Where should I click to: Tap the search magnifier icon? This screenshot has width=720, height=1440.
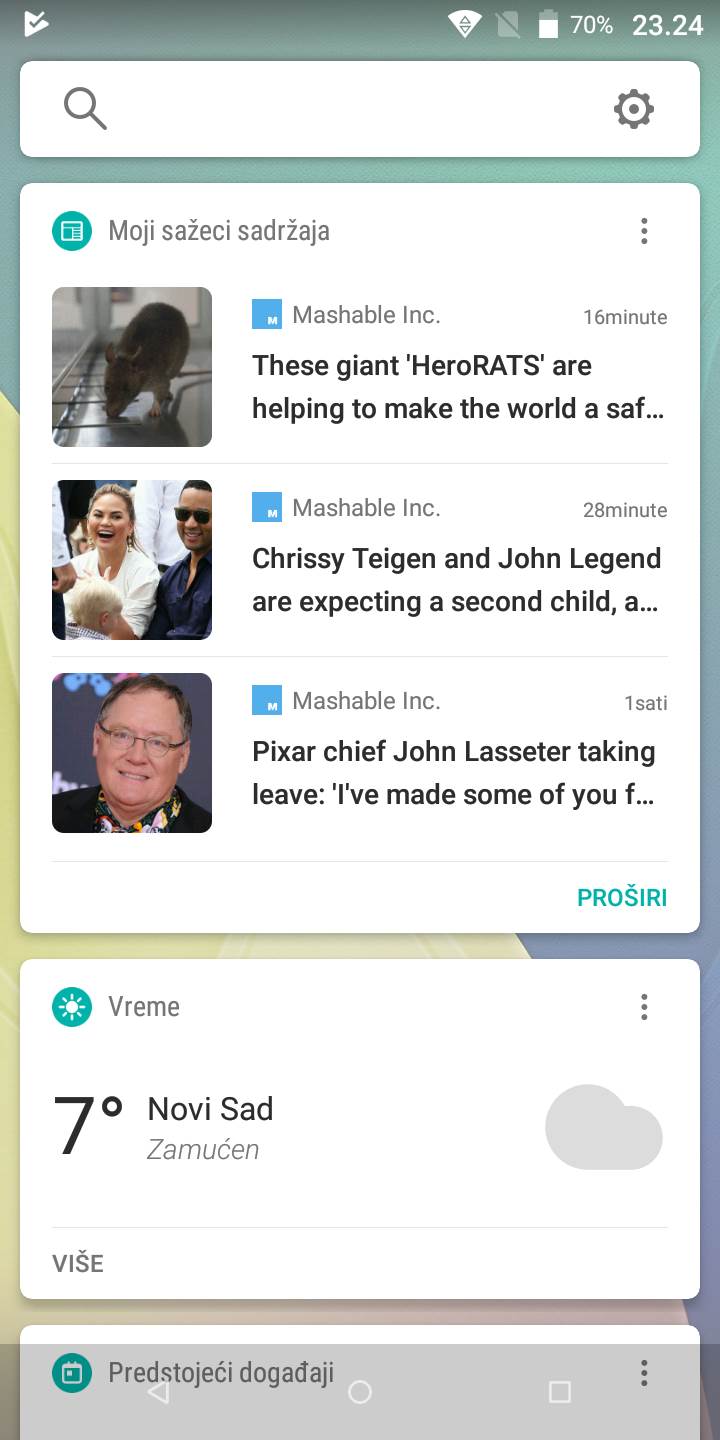[85, 108]
